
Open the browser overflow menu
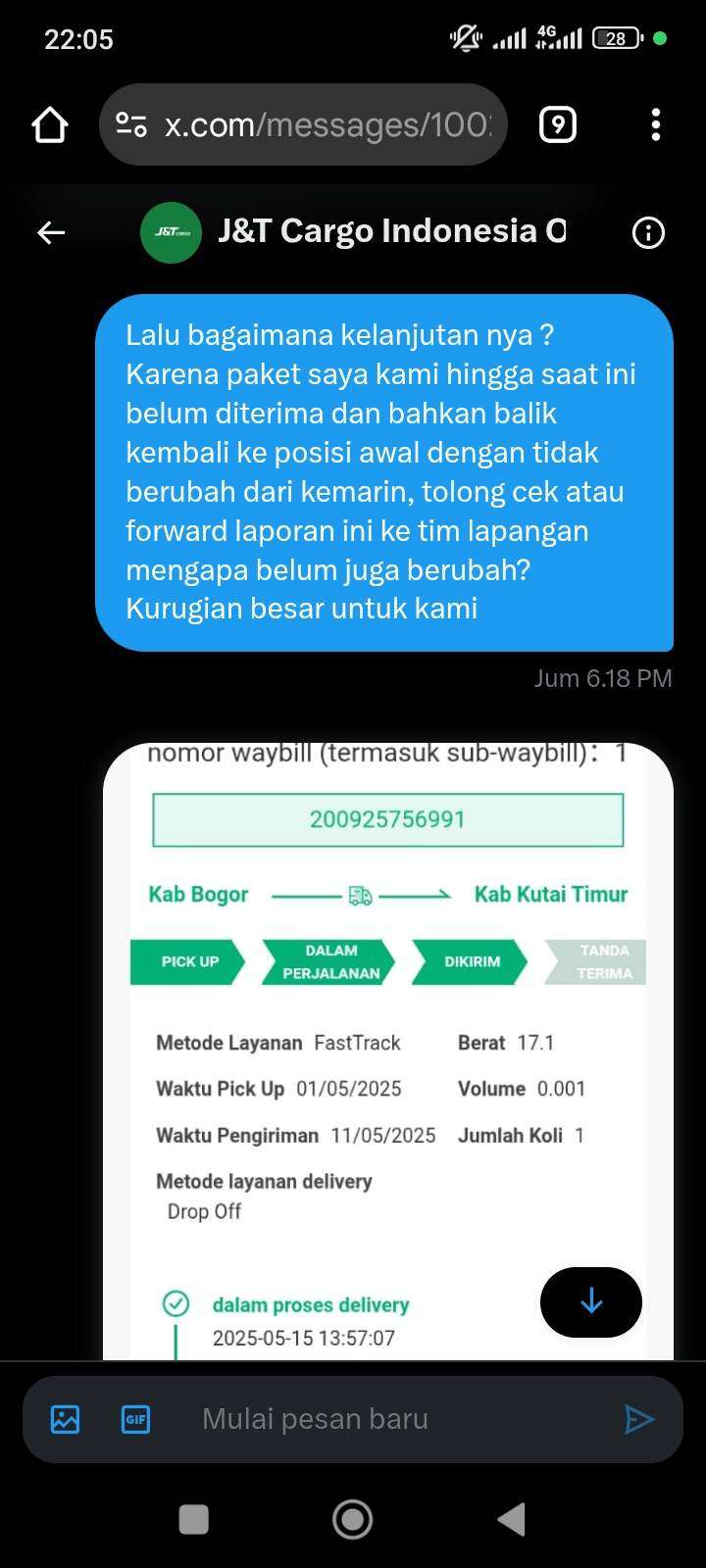coord(656,124)
